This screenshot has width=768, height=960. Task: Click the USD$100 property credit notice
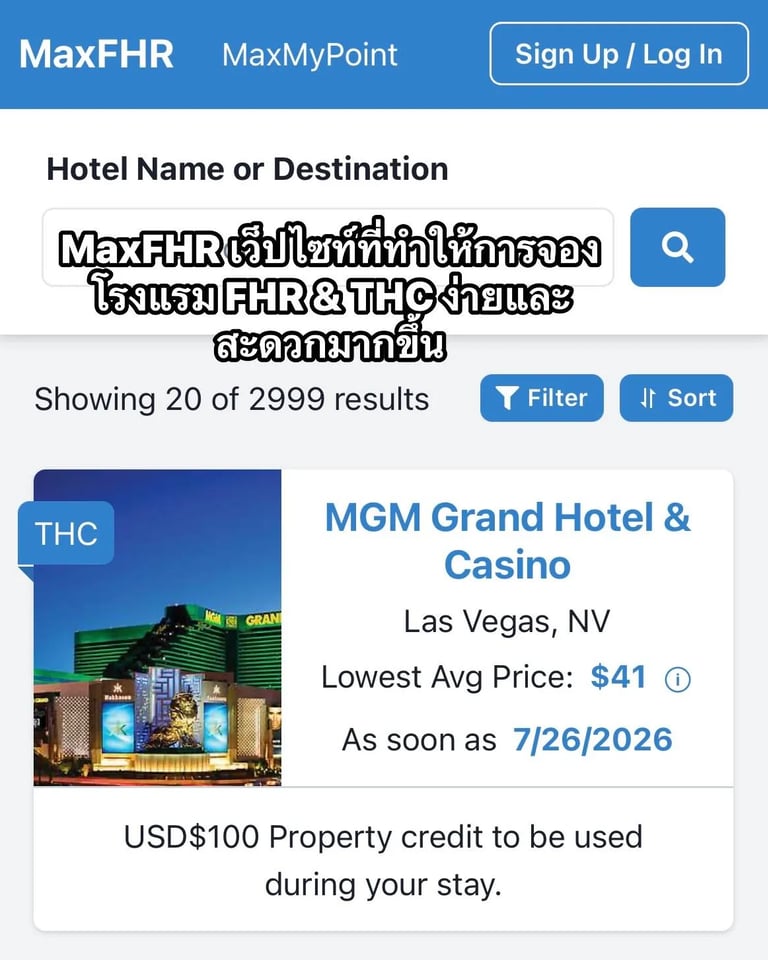pos(383,859)
